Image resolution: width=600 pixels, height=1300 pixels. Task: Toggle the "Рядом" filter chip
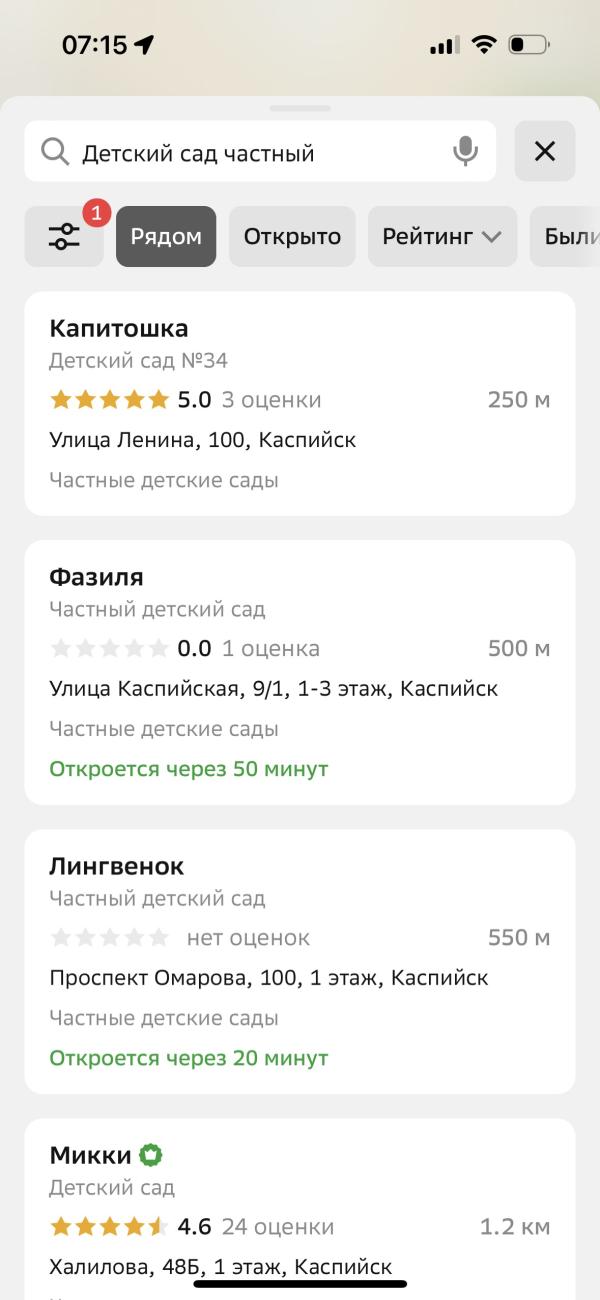pyautogui.click(x=166, y=237)
